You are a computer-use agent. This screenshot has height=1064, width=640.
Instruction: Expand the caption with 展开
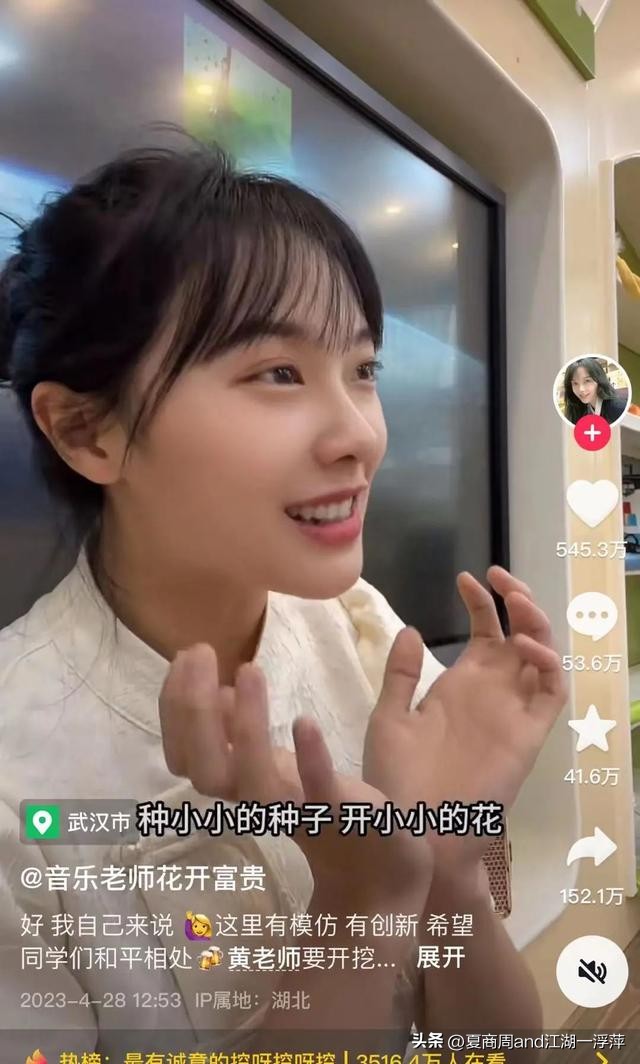click(x=441, y=957)
